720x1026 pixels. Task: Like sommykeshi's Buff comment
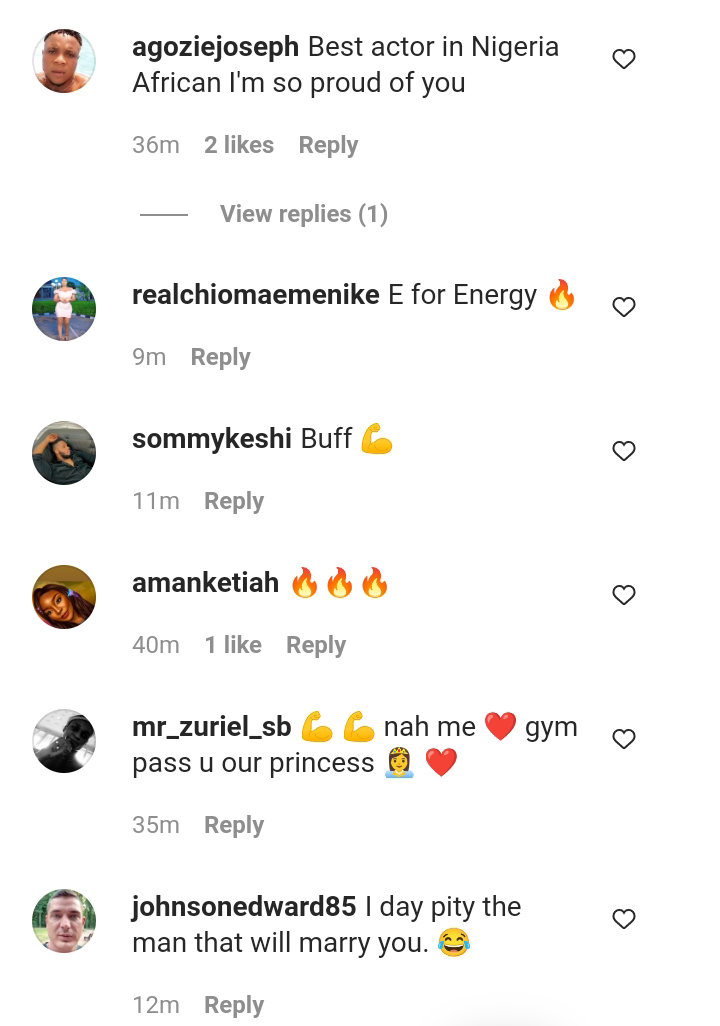coord(624,452)
